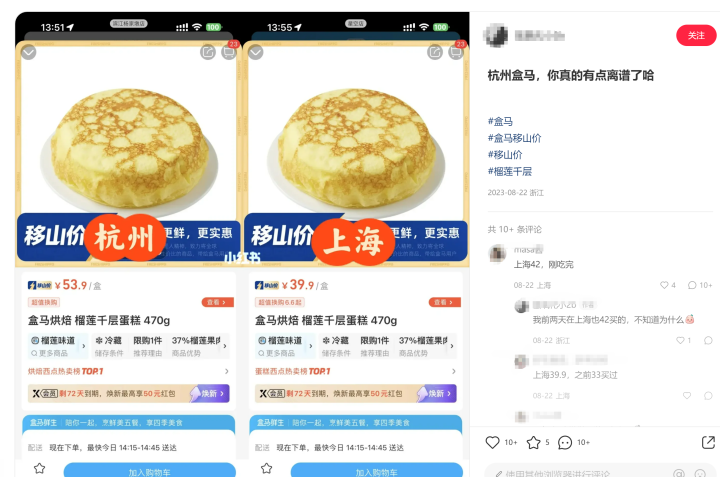
Task: Open the #移山价 hashtag
Action: 505,155
